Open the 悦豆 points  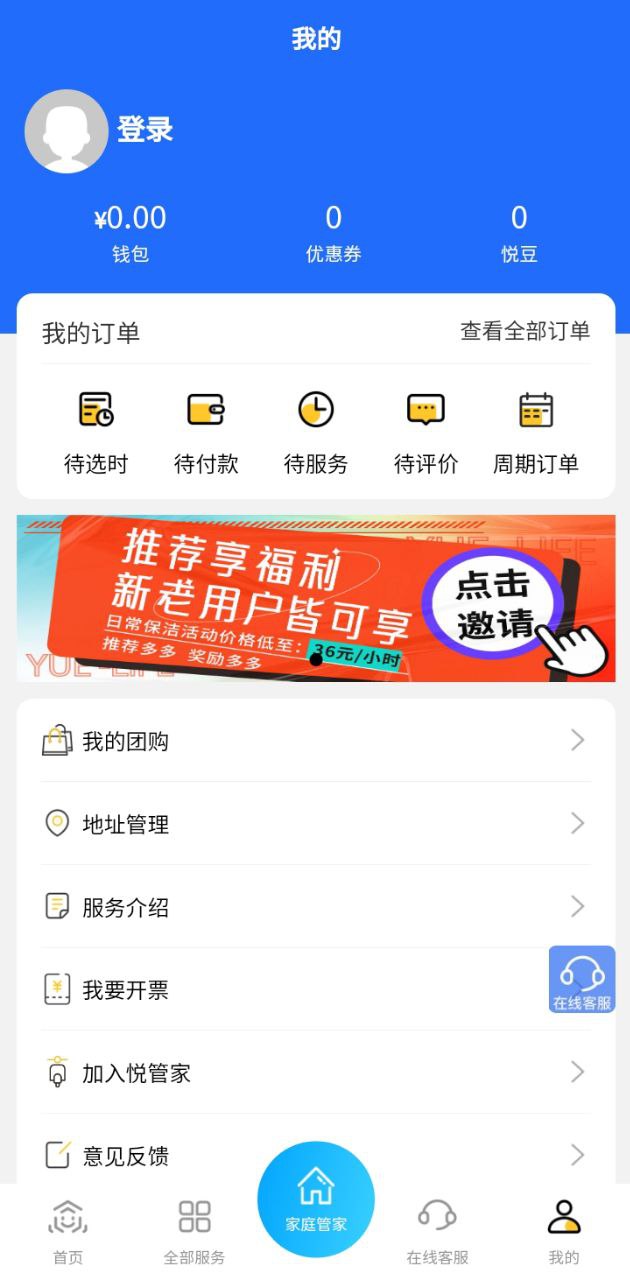point(519,233)
